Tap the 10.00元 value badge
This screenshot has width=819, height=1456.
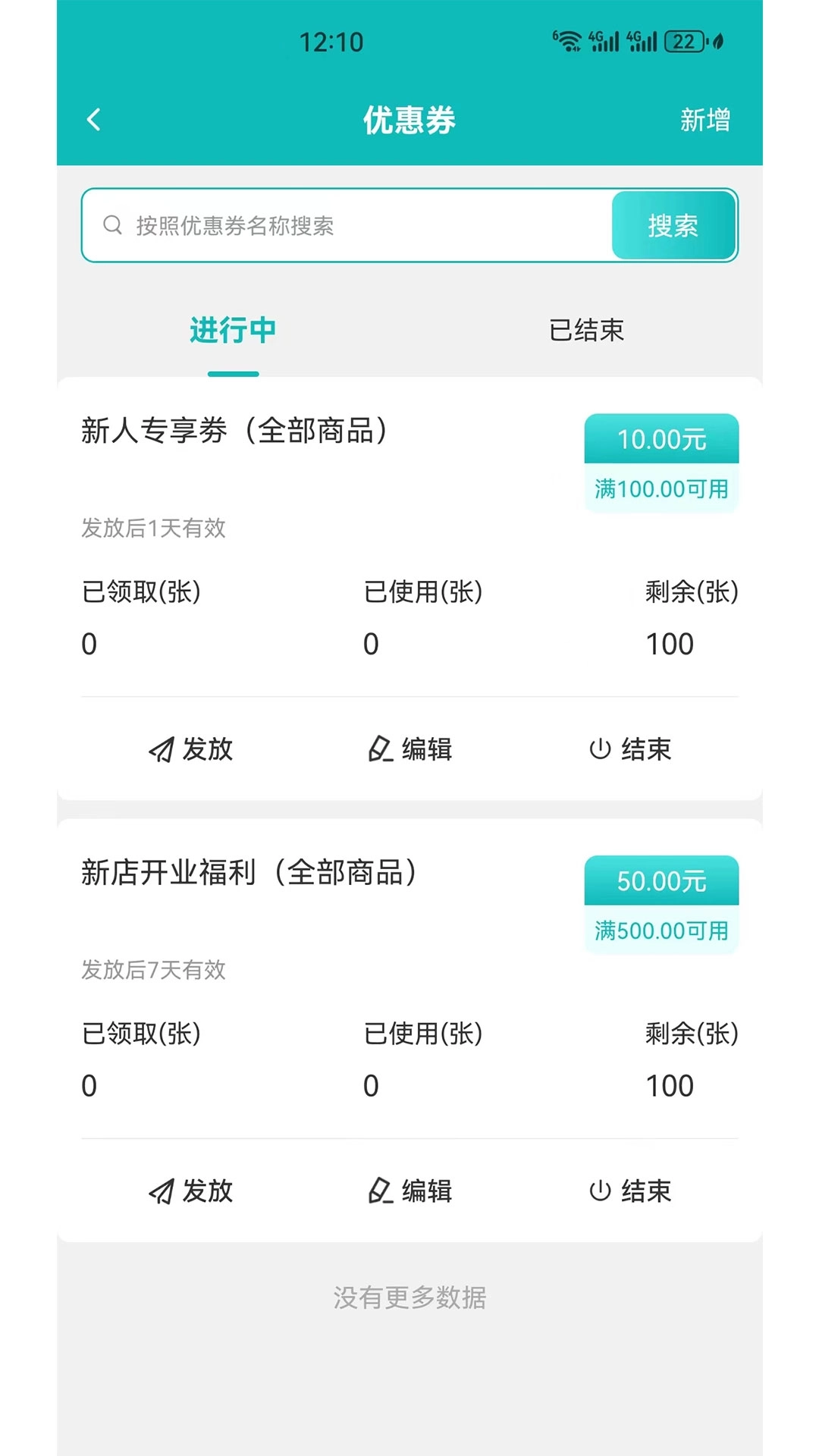click(661, 438)
